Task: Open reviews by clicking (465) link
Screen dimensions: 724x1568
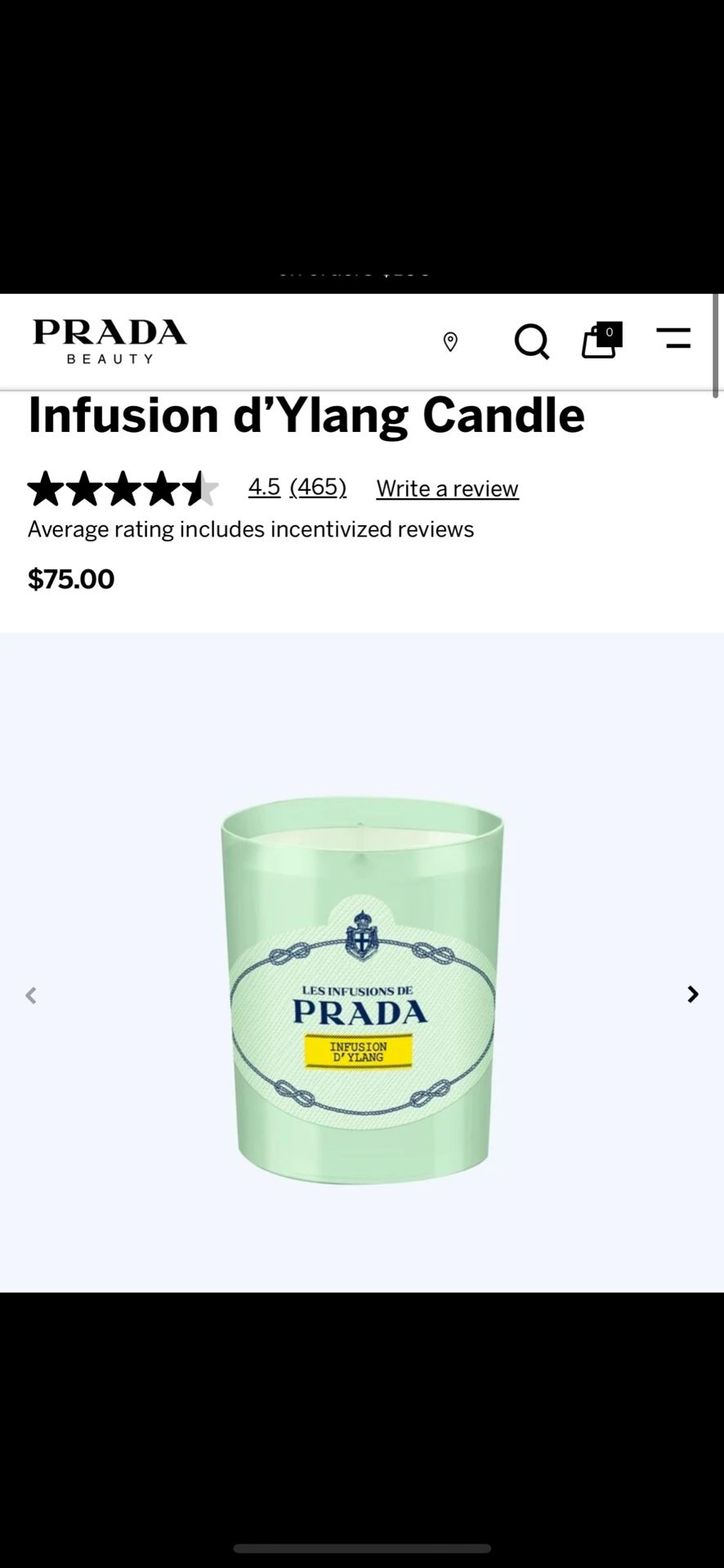Action: (x=318, y=488)
